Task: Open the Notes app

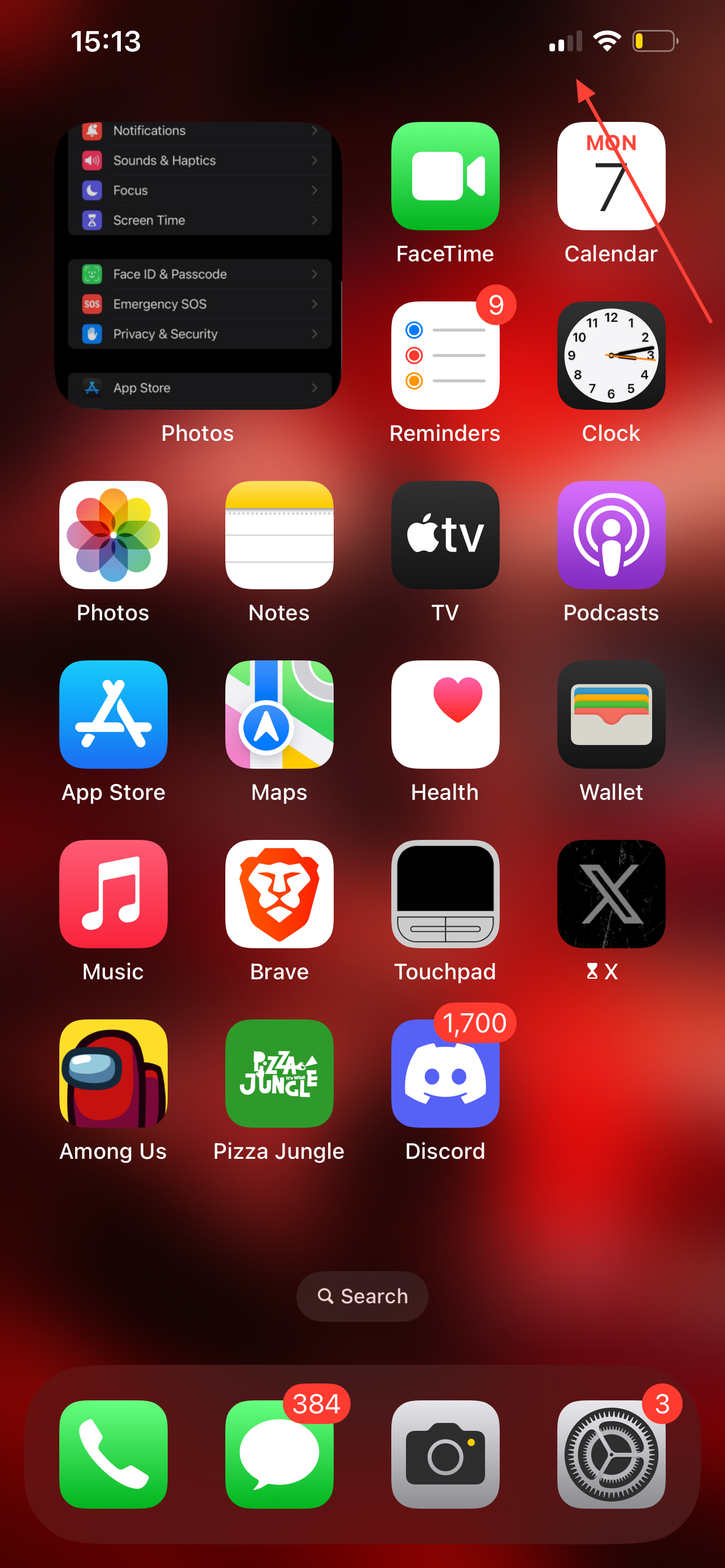Action: click(279, 535)
